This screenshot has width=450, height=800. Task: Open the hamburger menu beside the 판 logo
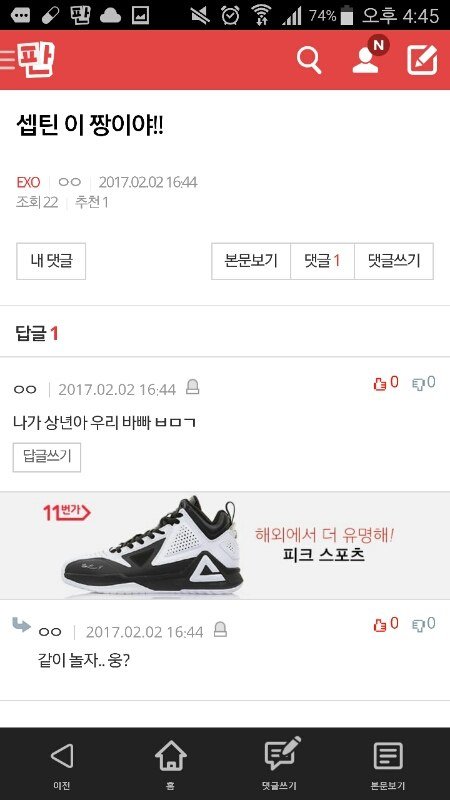(7, 60)
